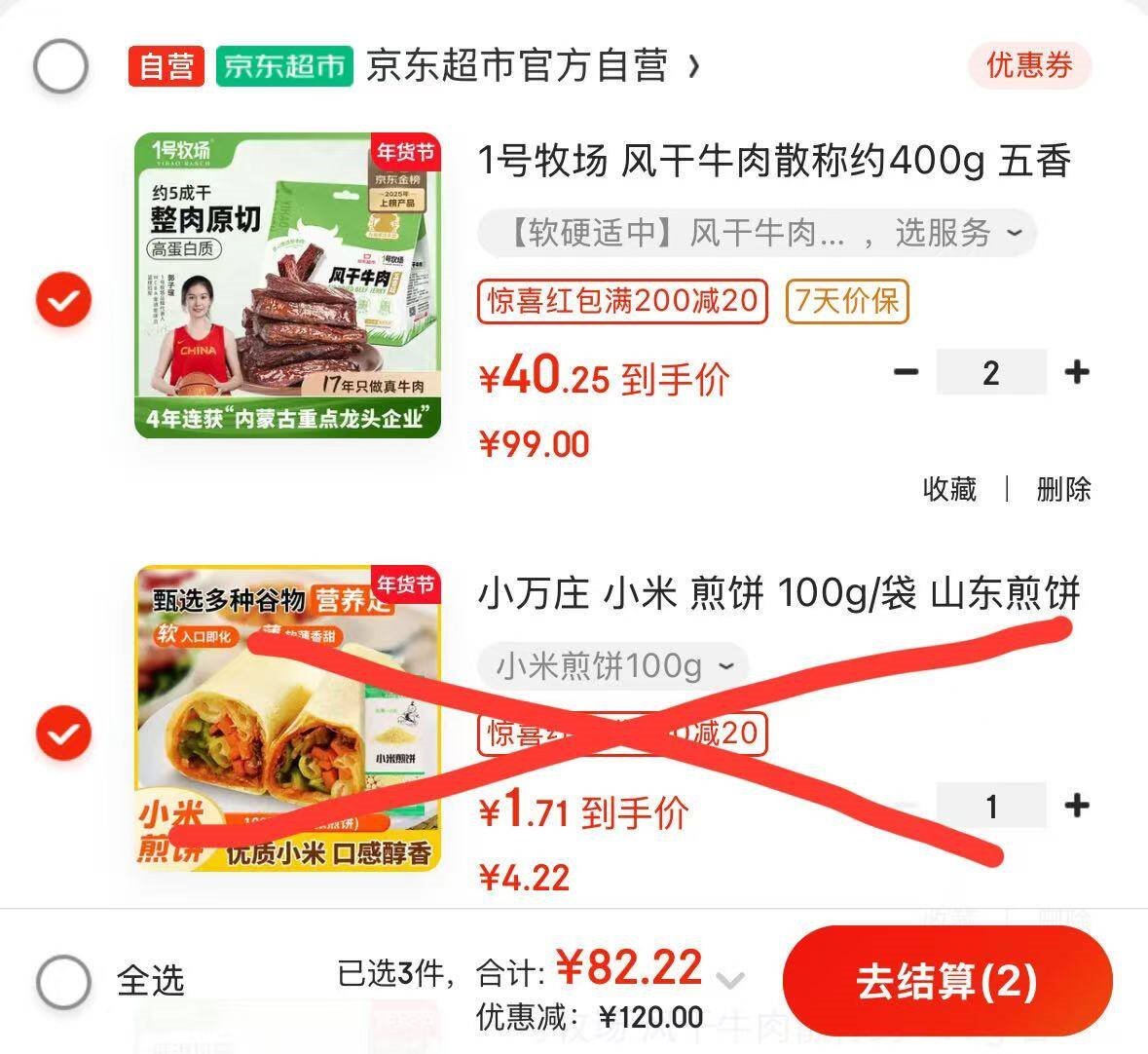Open the 风干牛肉 product image

(x=288, y=285)
